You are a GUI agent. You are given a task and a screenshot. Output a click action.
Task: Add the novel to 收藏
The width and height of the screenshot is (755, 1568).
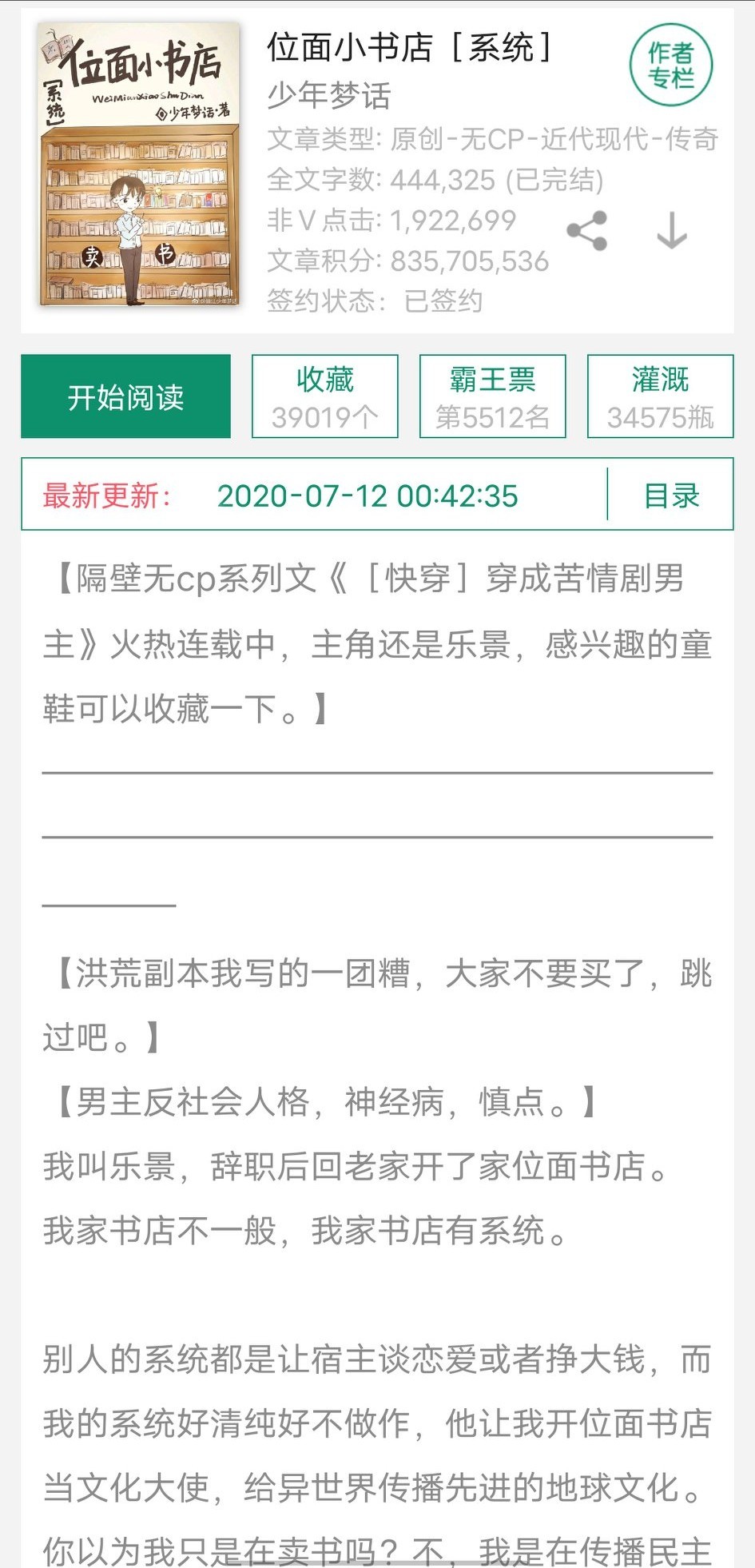click(324, 397)
